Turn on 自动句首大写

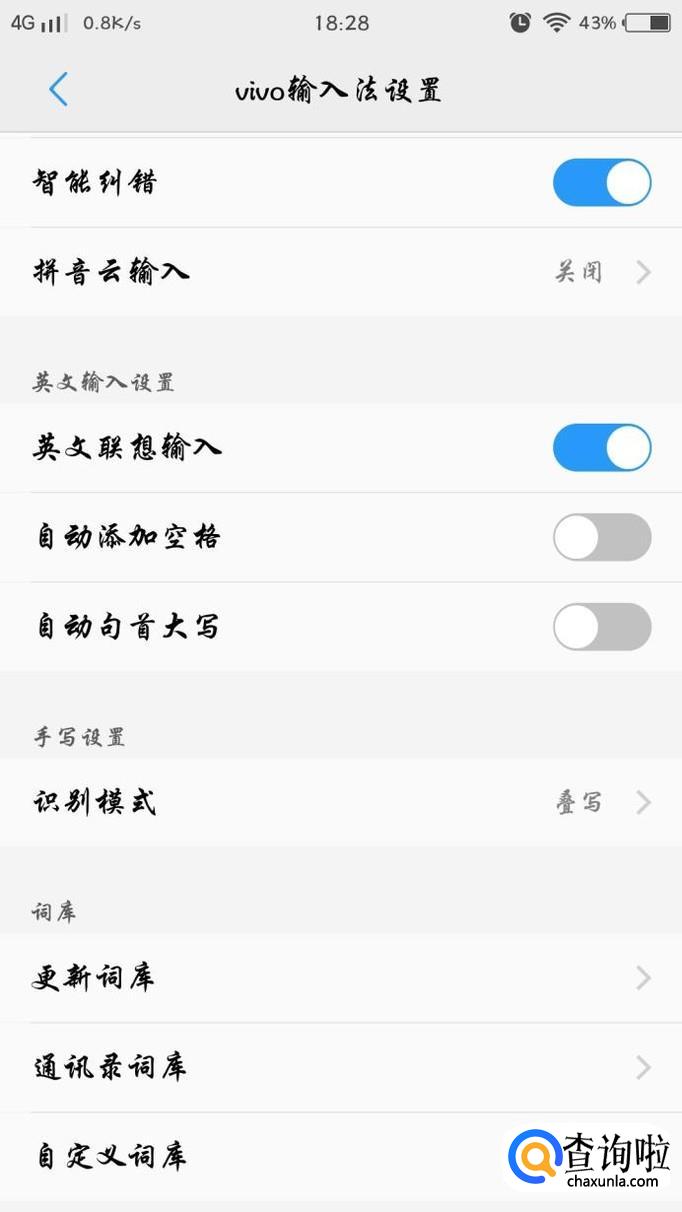click(601, 627)
